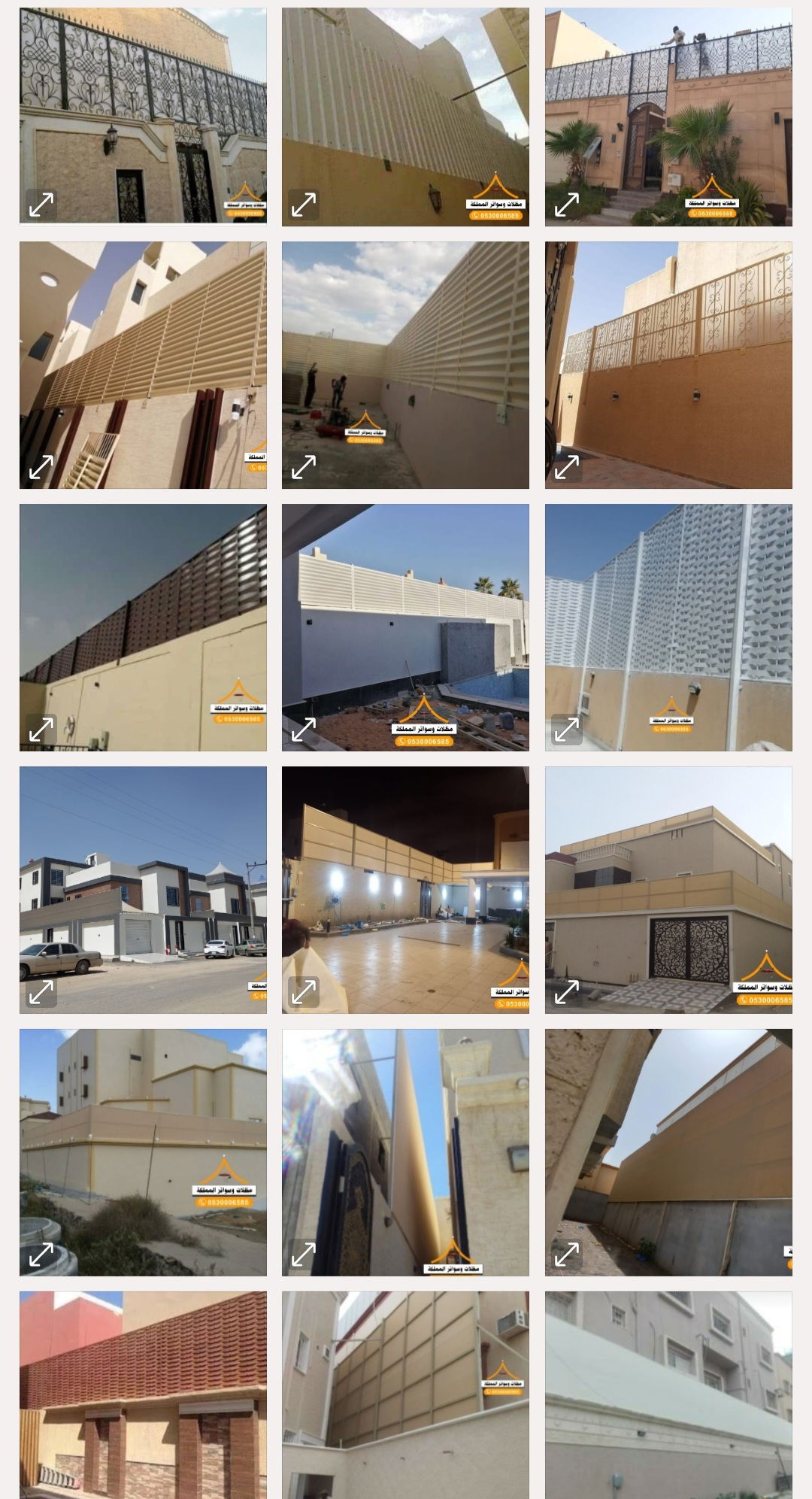
Task: View the dark brown louver screen photo
Action: 143,627
